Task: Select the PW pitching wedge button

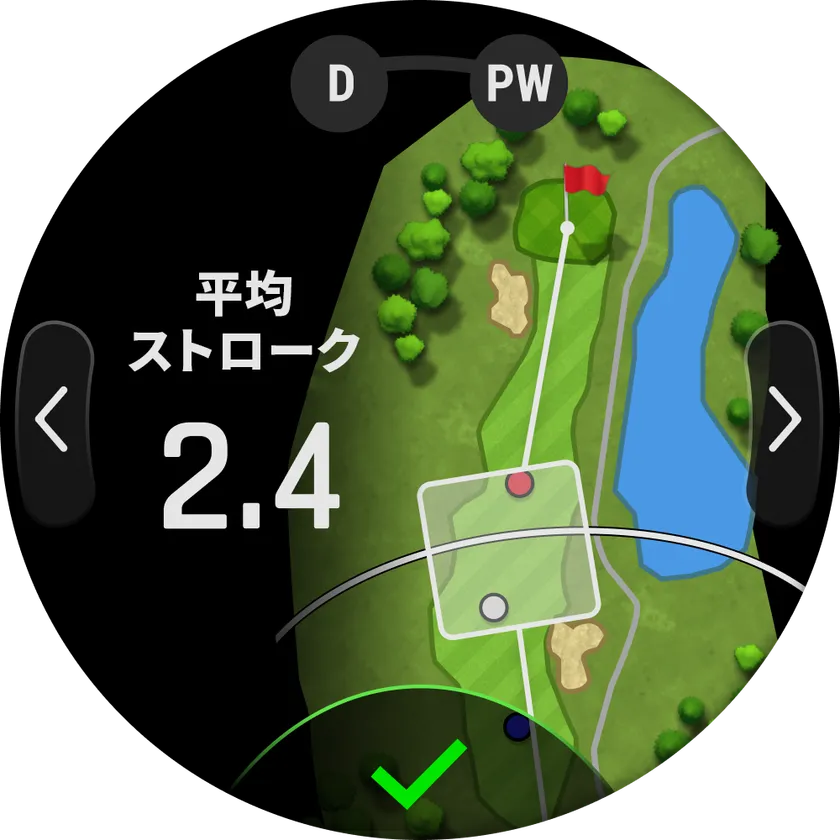Action: click(x=518, y=84)
